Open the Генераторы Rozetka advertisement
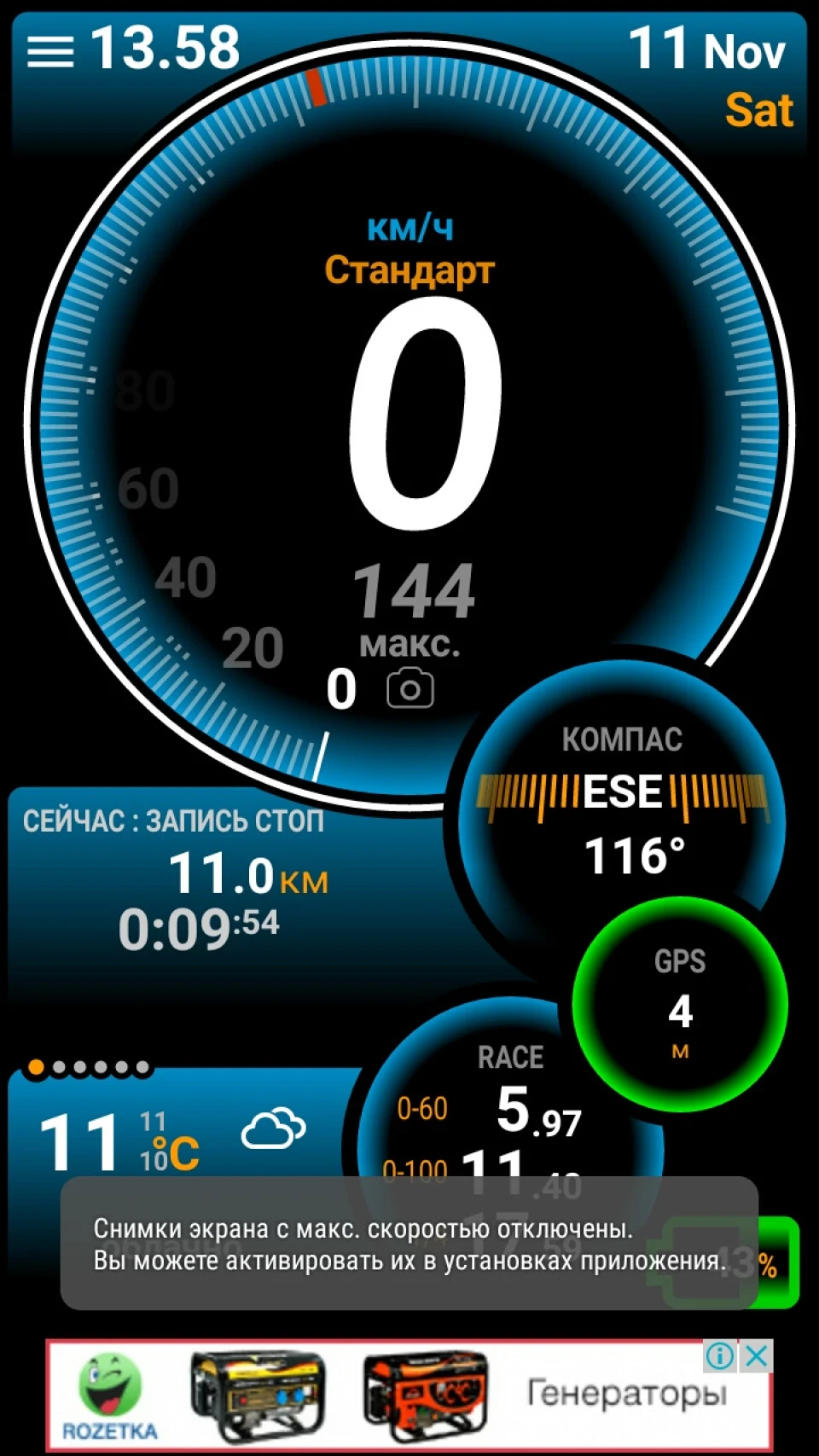 (x=409, y=1394)
